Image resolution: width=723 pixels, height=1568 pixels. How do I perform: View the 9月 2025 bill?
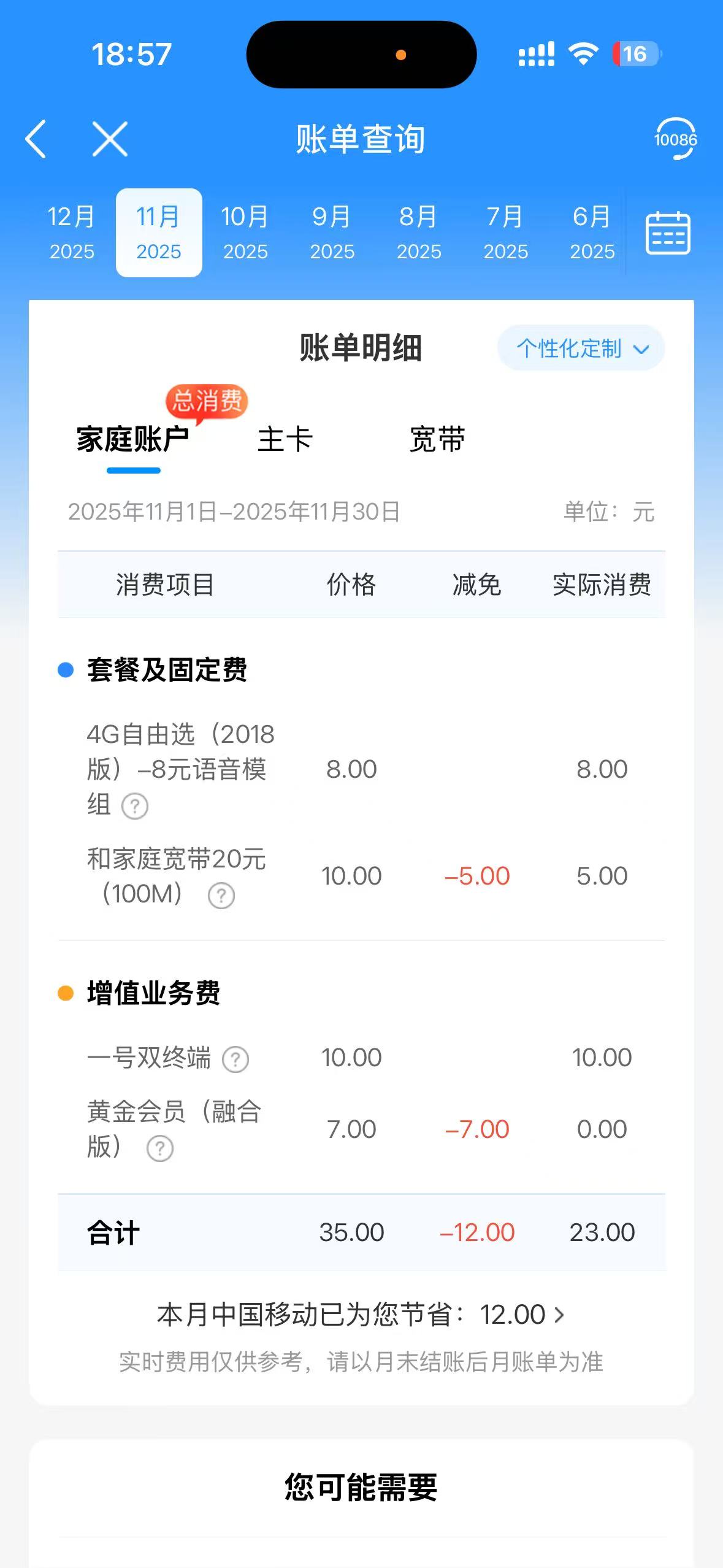(332, 233)
